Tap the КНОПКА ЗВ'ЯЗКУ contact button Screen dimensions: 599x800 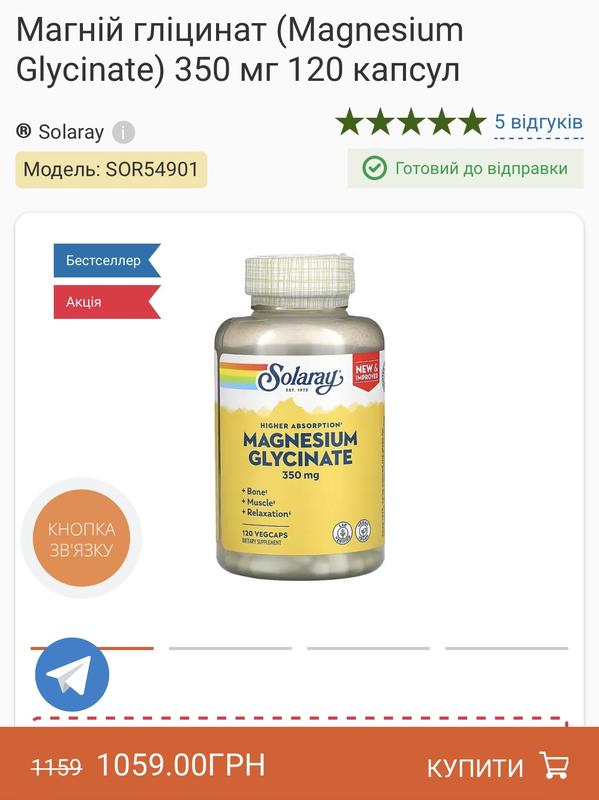(x=81, y=538)
